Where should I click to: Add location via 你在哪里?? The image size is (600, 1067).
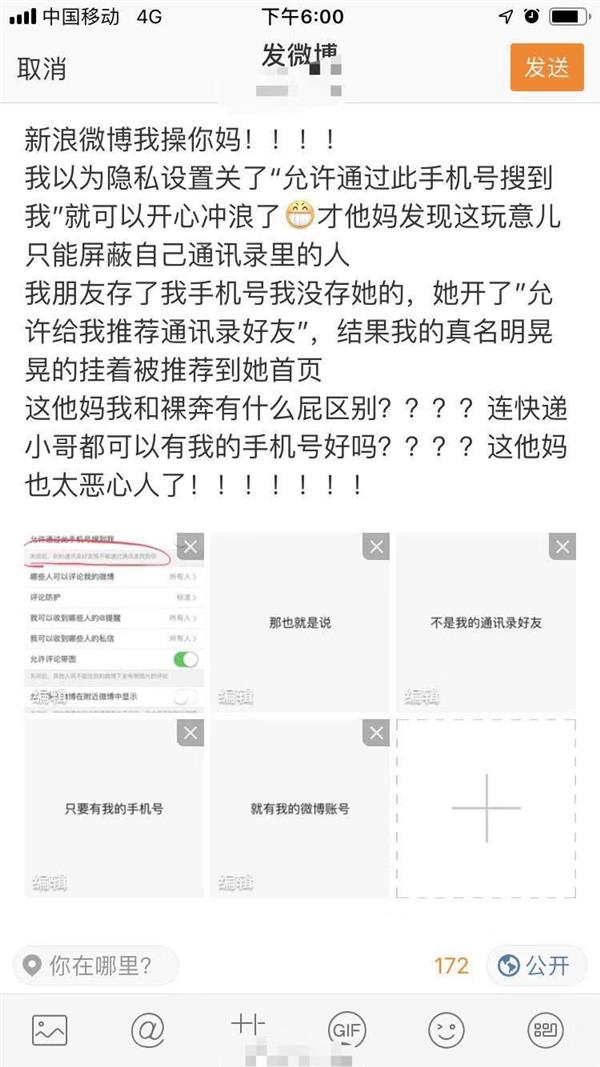pyautogui.click(x=96, y=965)
